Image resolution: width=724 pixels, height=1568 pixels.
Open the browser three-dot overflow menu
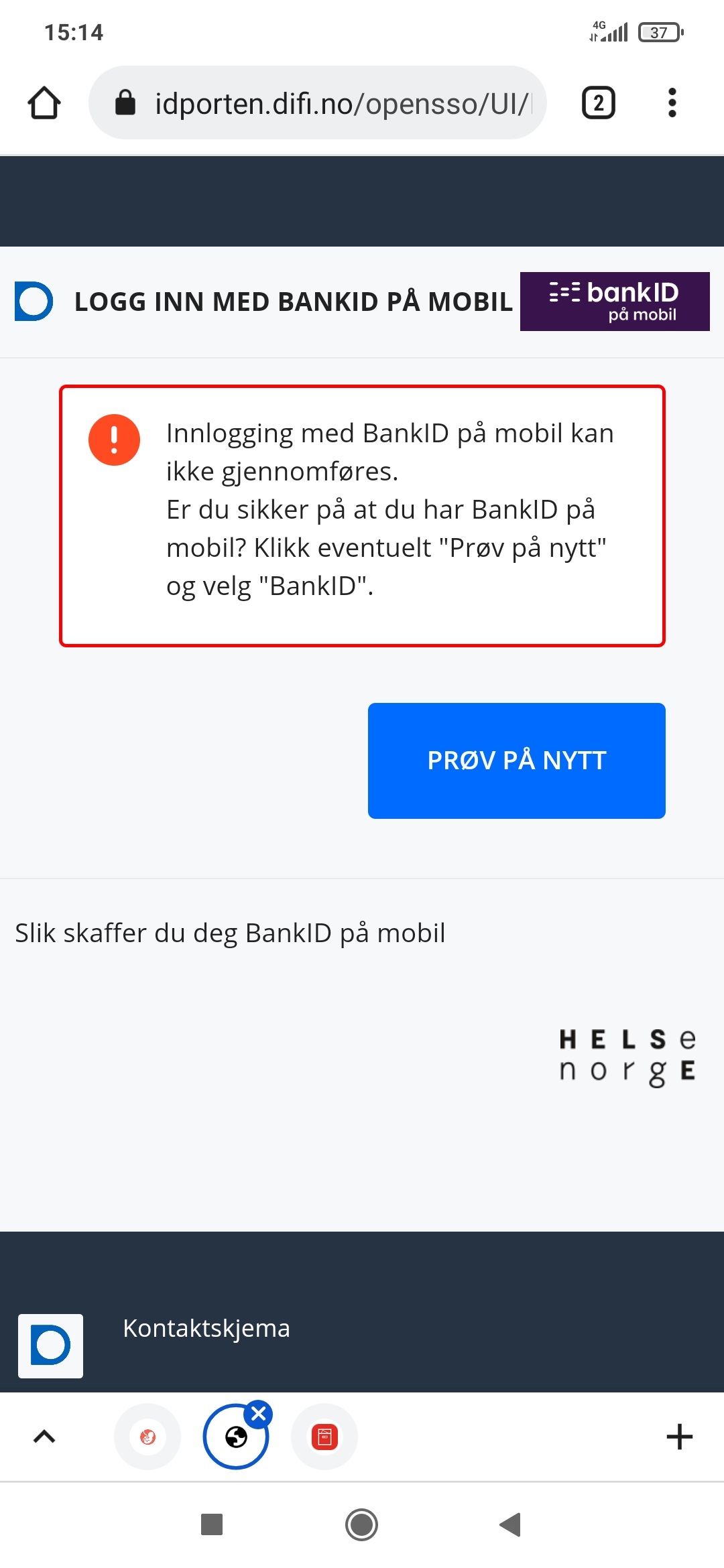(672, 103)
